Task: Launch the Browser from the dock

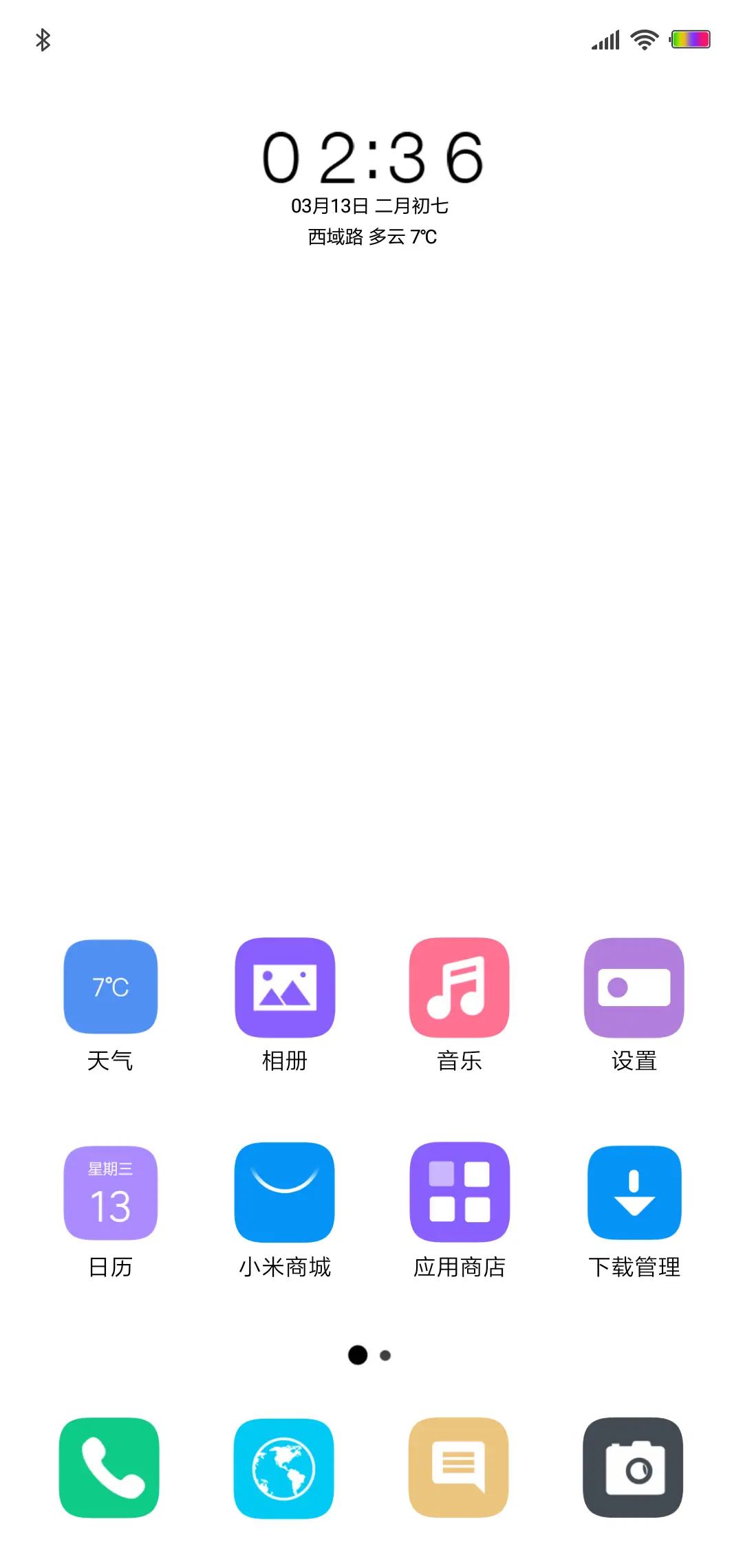Action: [x=285, y=1468]
